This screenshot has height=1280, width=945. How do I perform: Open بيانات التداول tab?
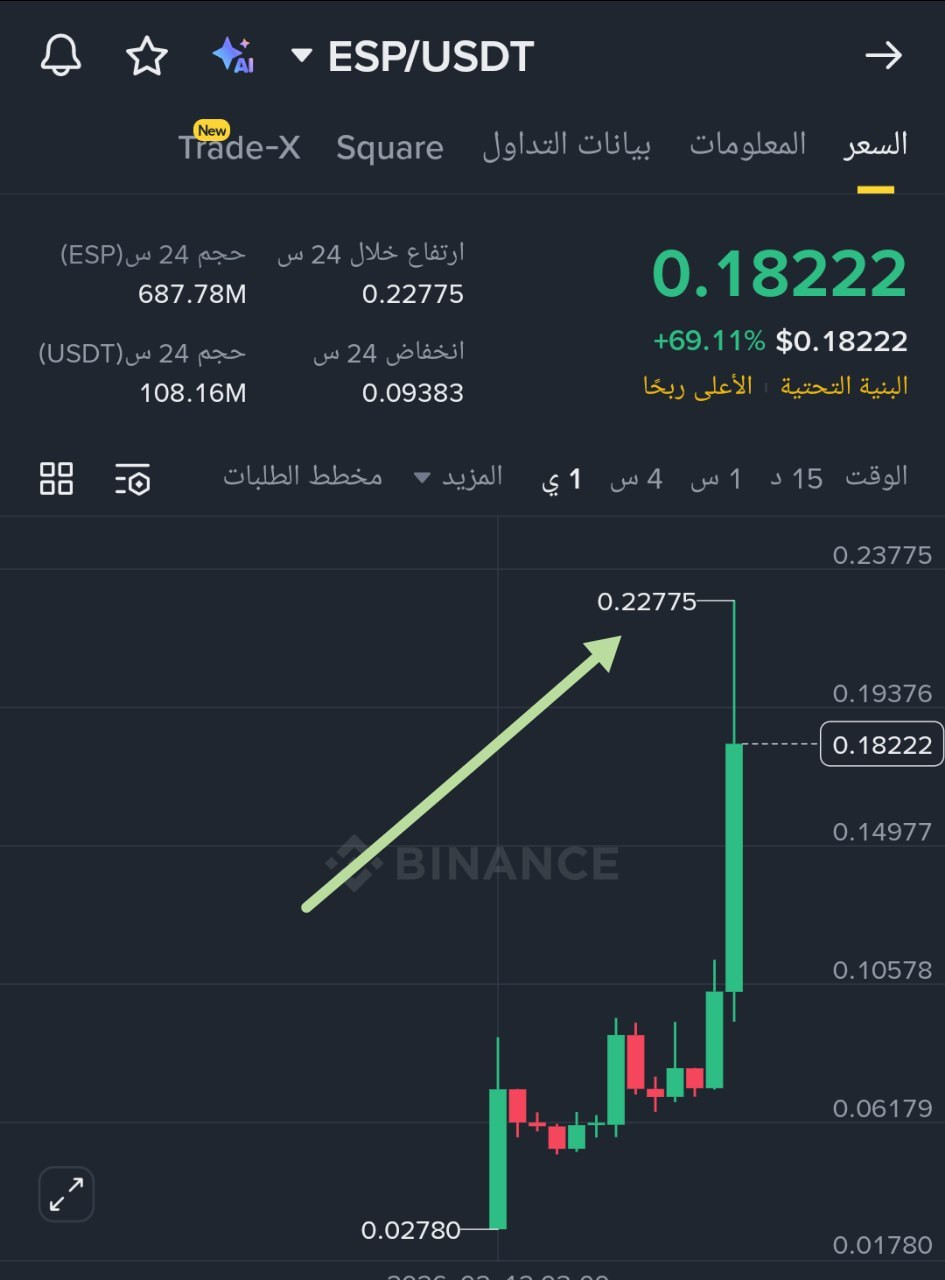(566, 146)
